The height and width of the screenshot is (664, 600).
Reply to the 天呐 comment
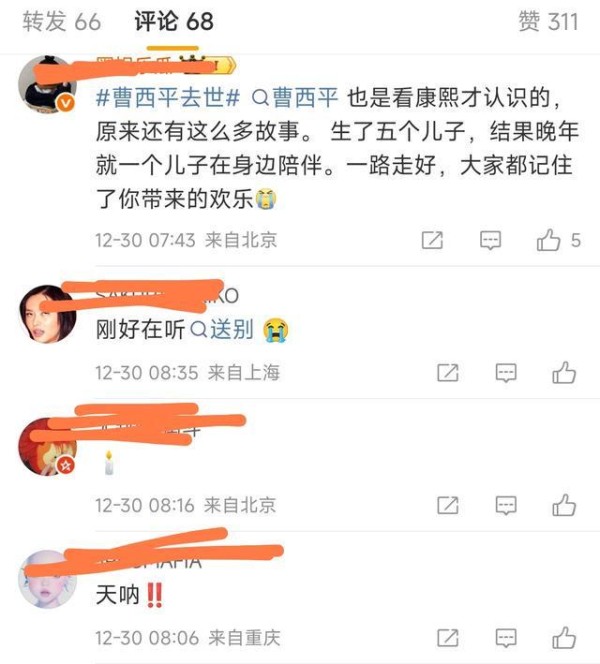point(506,637)
